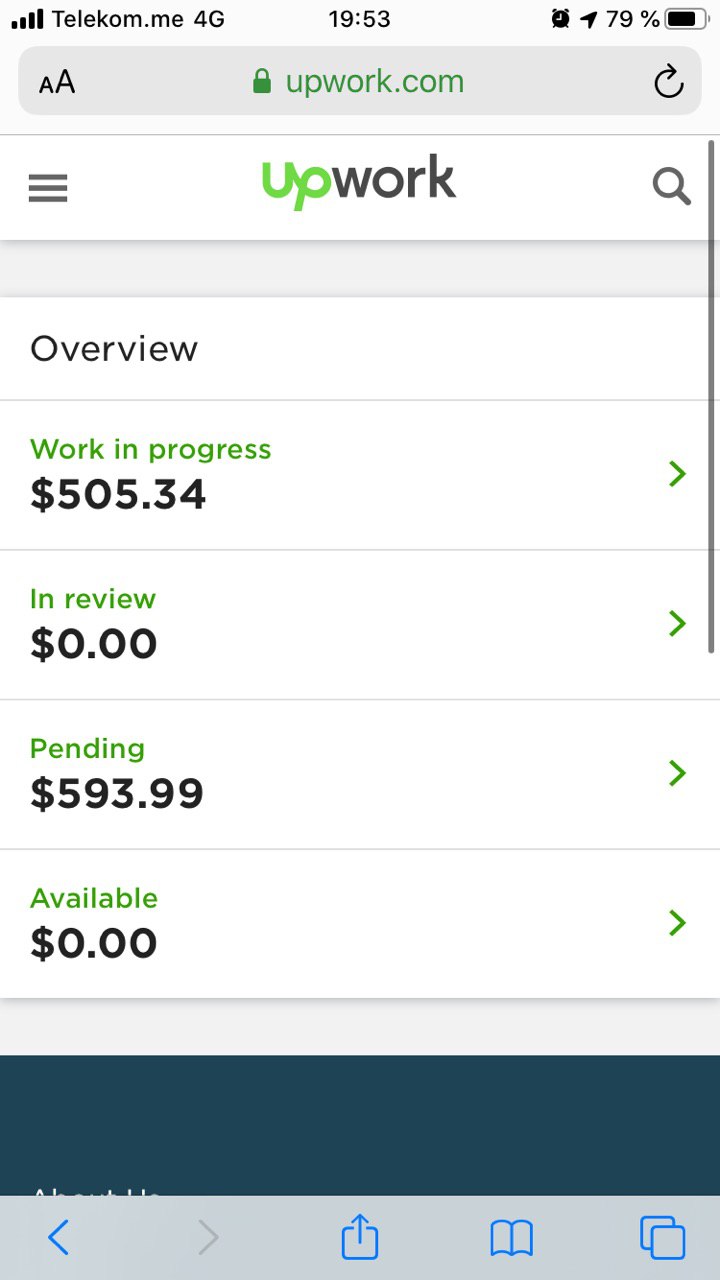Image resolution: width=720 pixels, height=1280 pixels.
Task: Reload the page in Safari
Action: [x=668, y=82]
